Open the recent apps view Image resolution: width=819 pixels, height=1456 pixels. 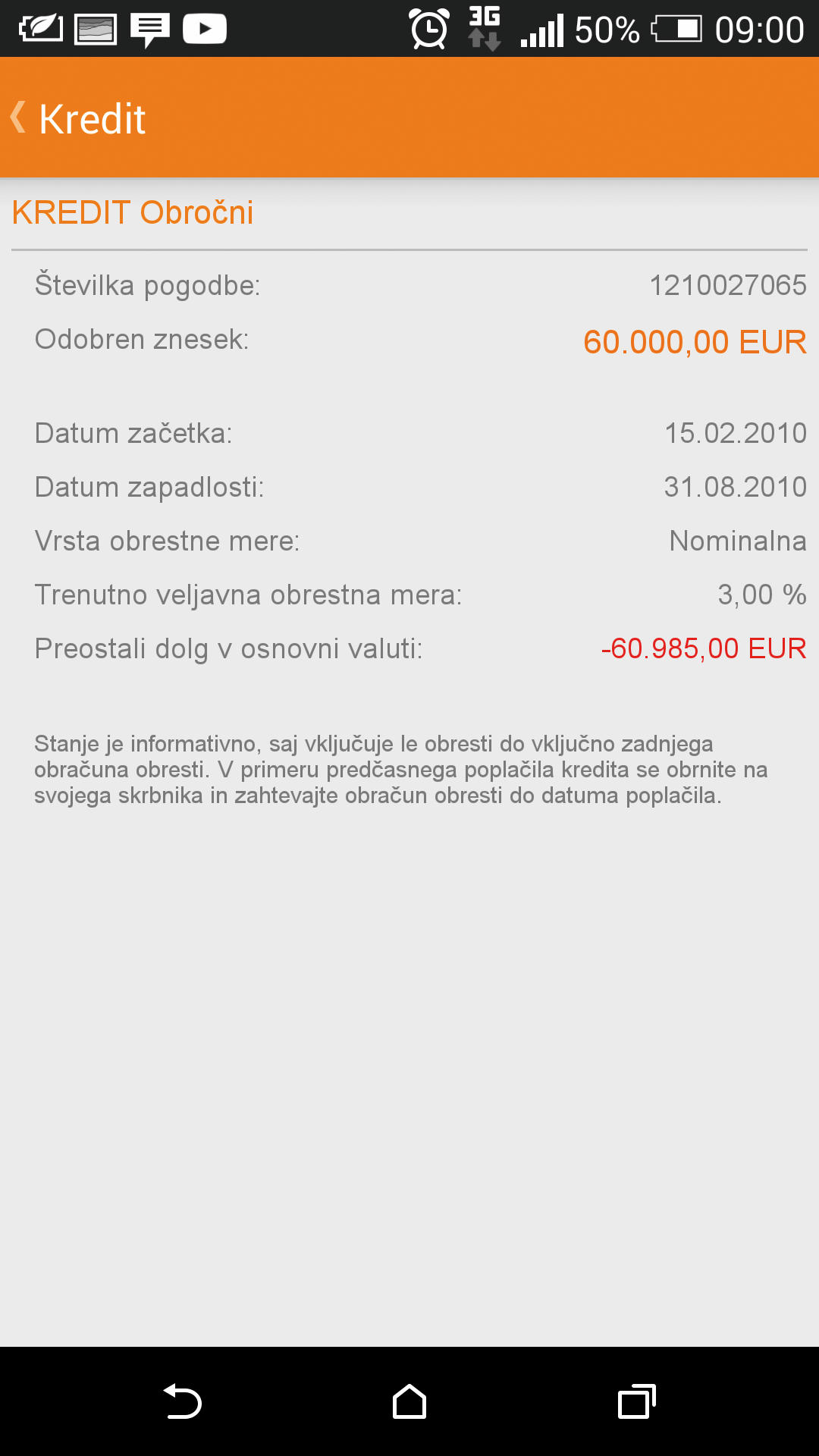point(637,1401)
